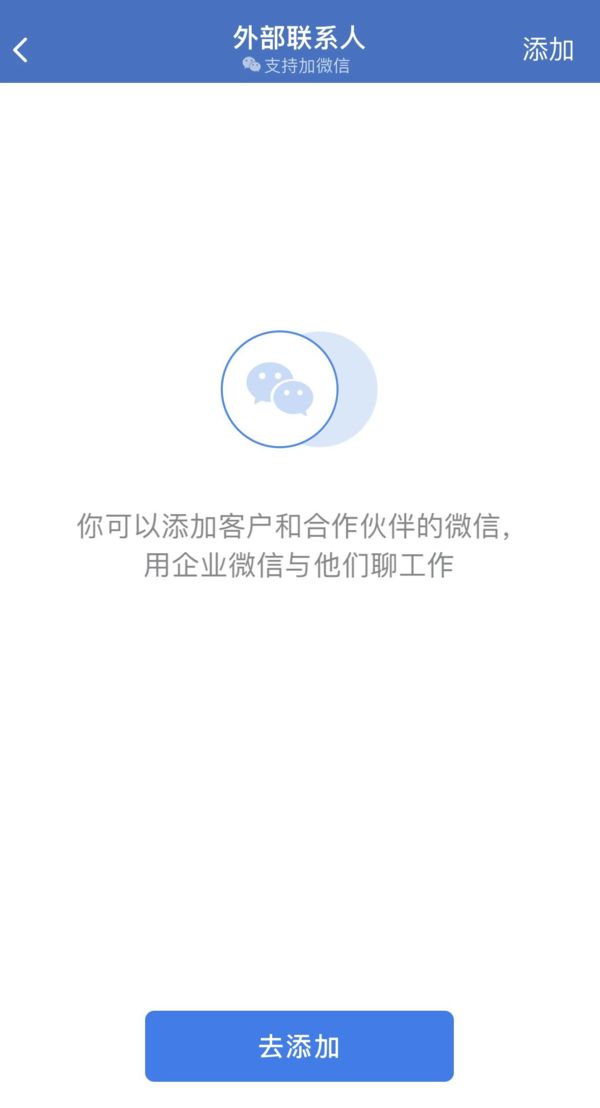Tap the blue 去添加 button
The width and height of the screenshot is (600, 1108).
pyautogui.click(x=299, y=1046)
